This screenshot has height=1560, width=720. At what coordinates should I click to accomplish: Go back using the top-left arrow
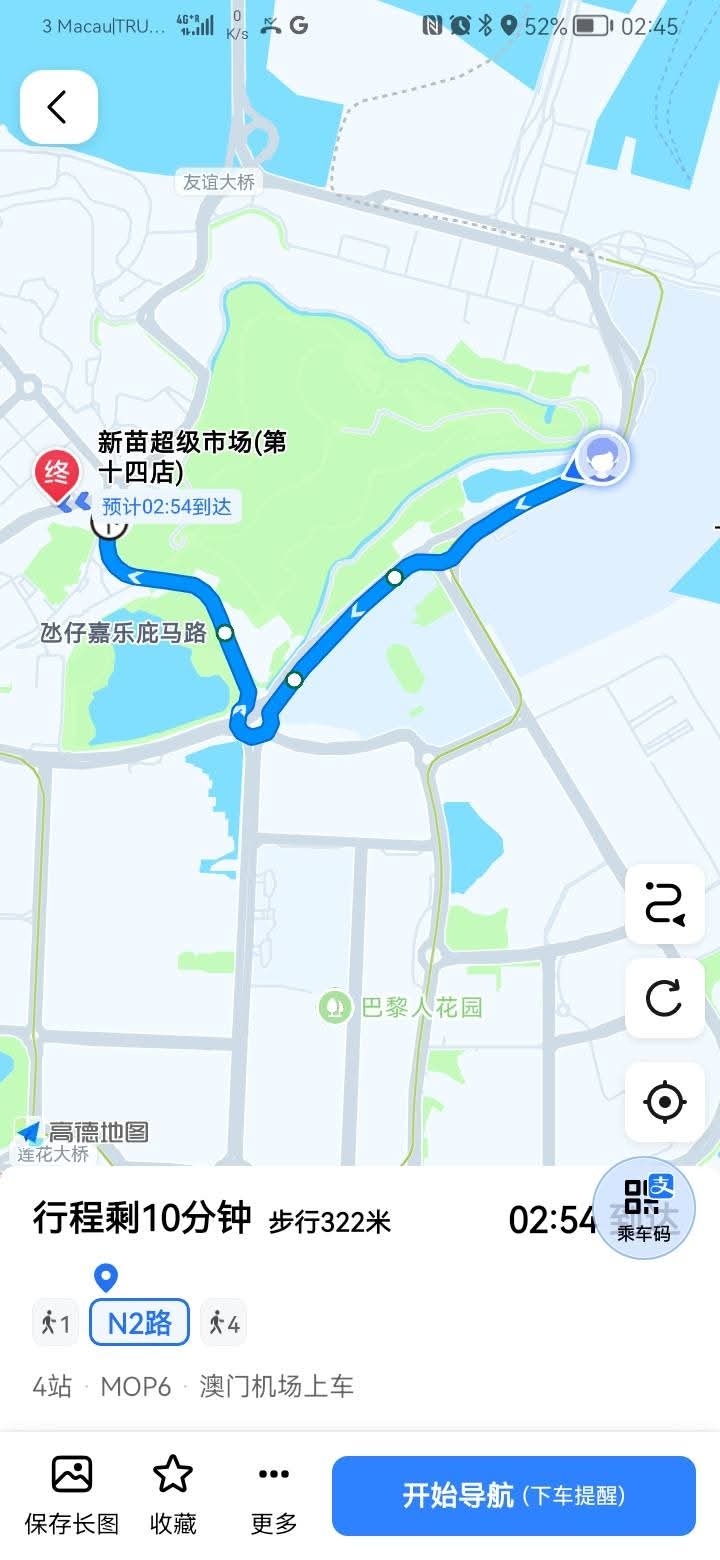click(x=58, y=107)
